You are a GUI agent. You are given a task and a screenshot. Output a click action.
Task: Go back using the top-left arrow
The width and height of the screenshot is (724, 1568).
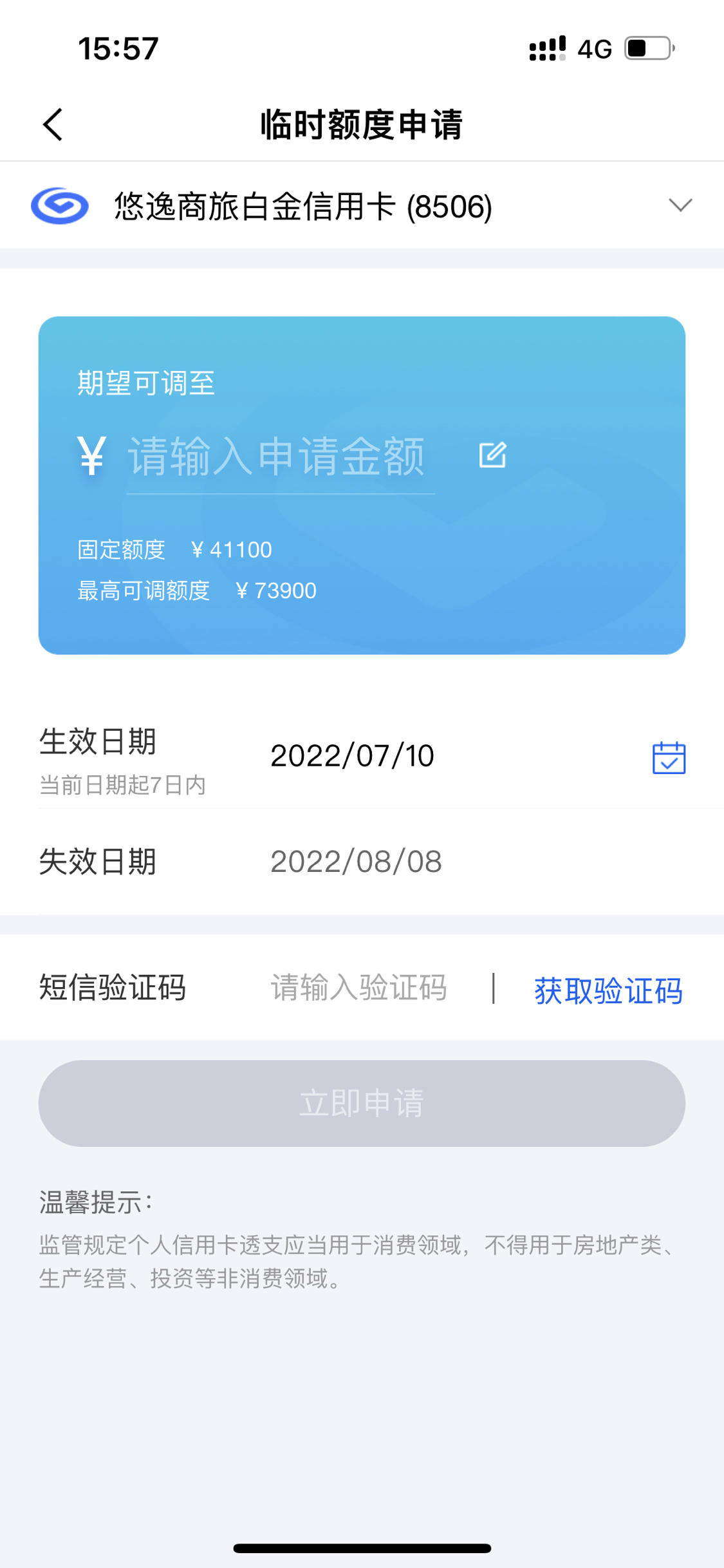pos(53,124)
